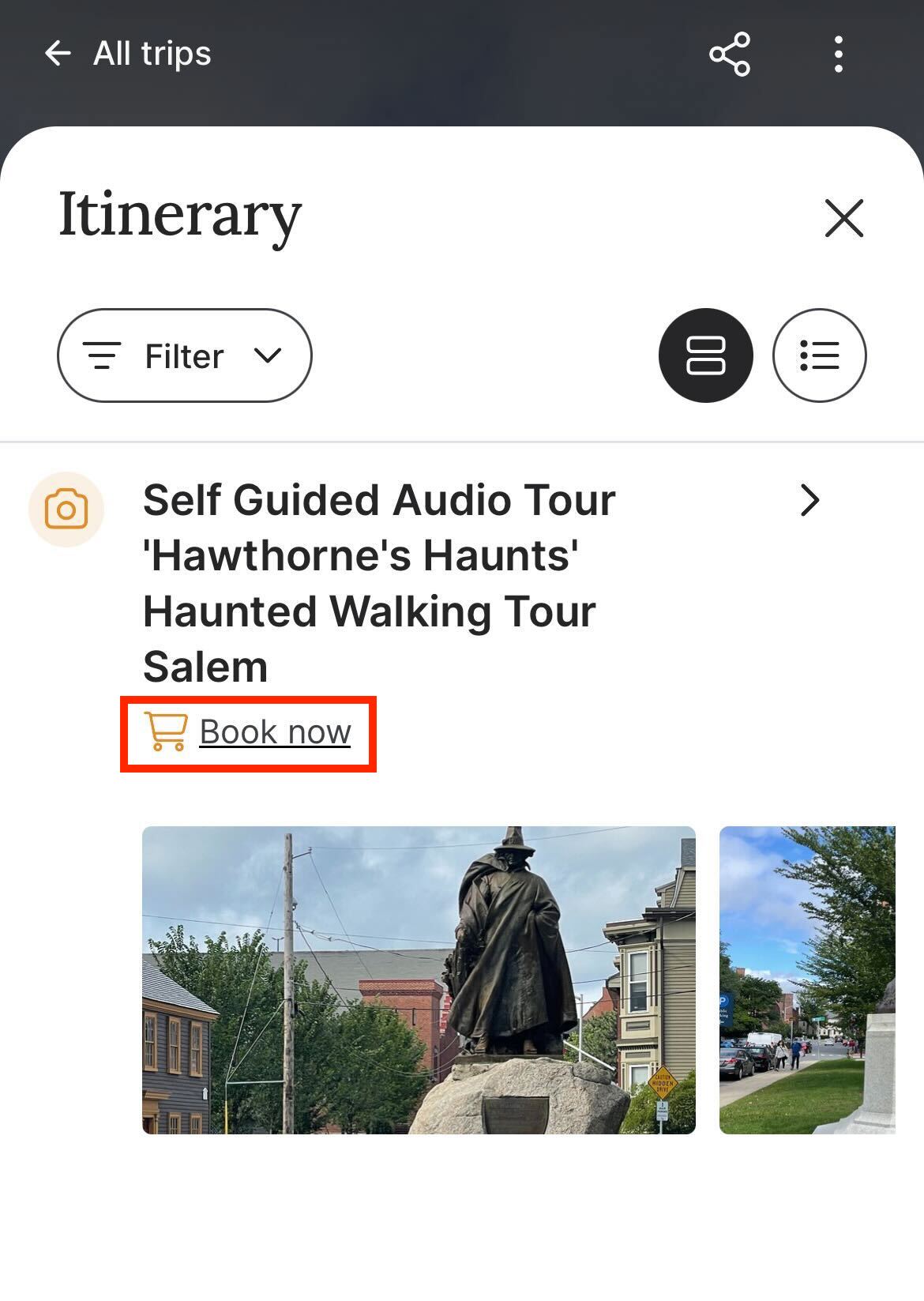This screenshot has height=1301, width=924.
Task: Open Hawthorne's Haunts tour details chevron
Action: coord(809,500)
